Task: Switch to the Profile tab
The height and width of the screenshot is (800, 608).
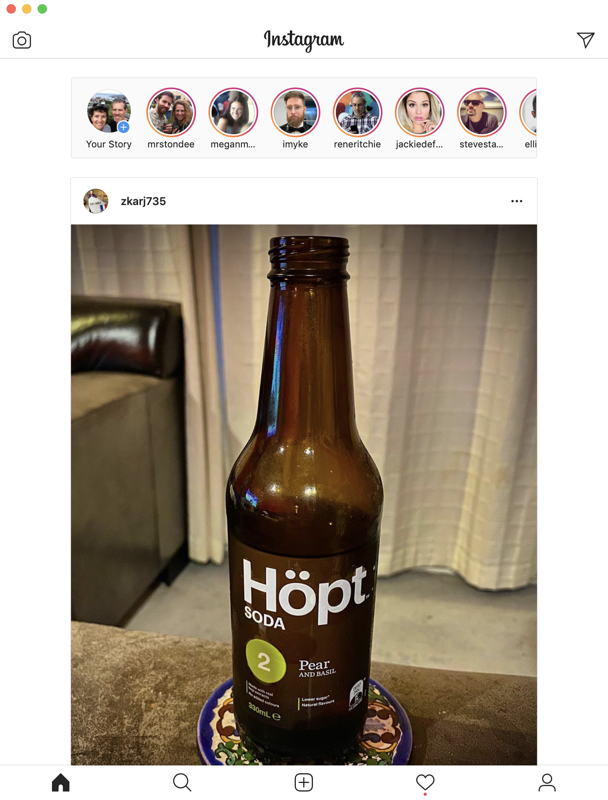Action: [x=547, y=782]
